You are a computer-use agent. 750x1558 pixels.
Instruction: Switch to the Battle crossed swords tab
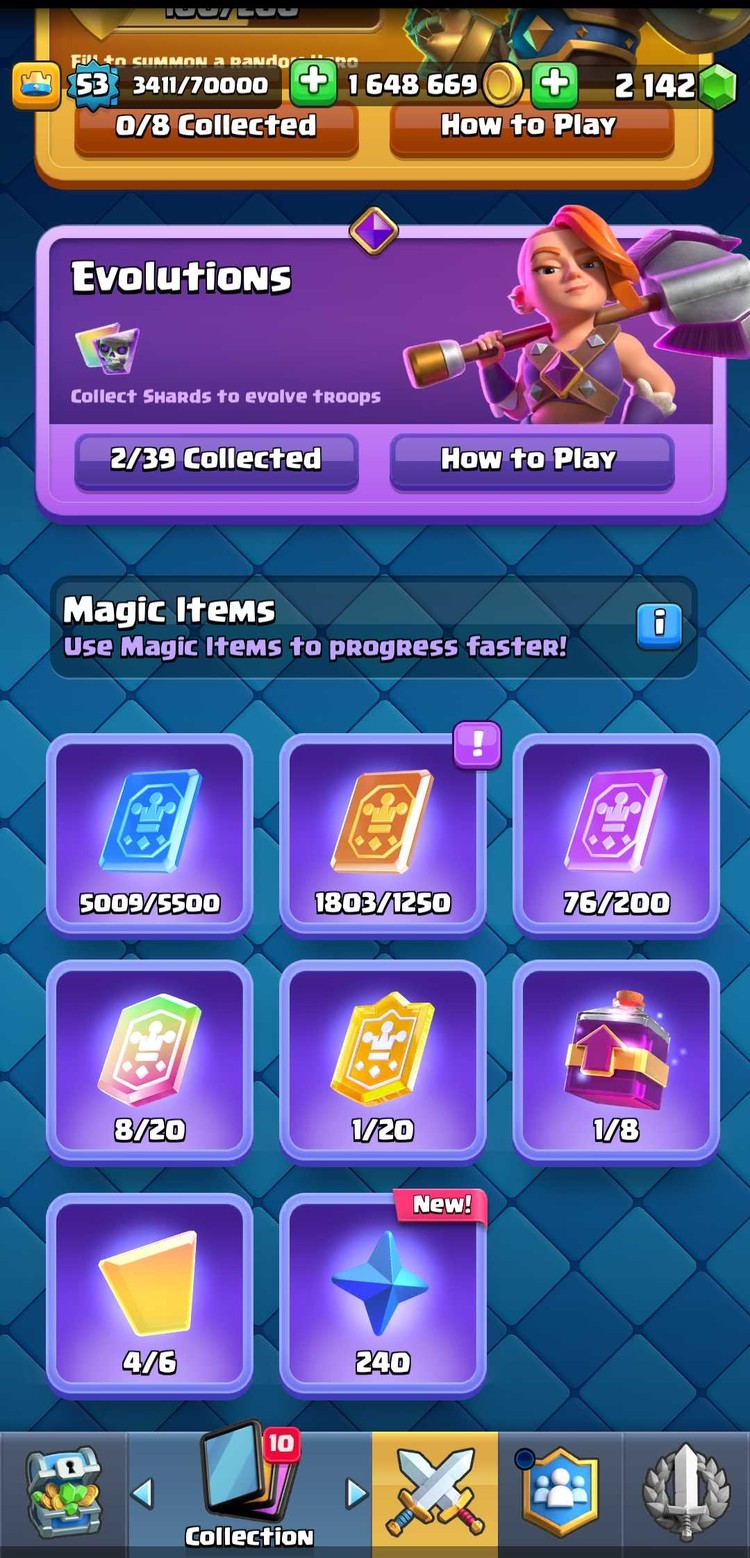tap(435, 1494)
